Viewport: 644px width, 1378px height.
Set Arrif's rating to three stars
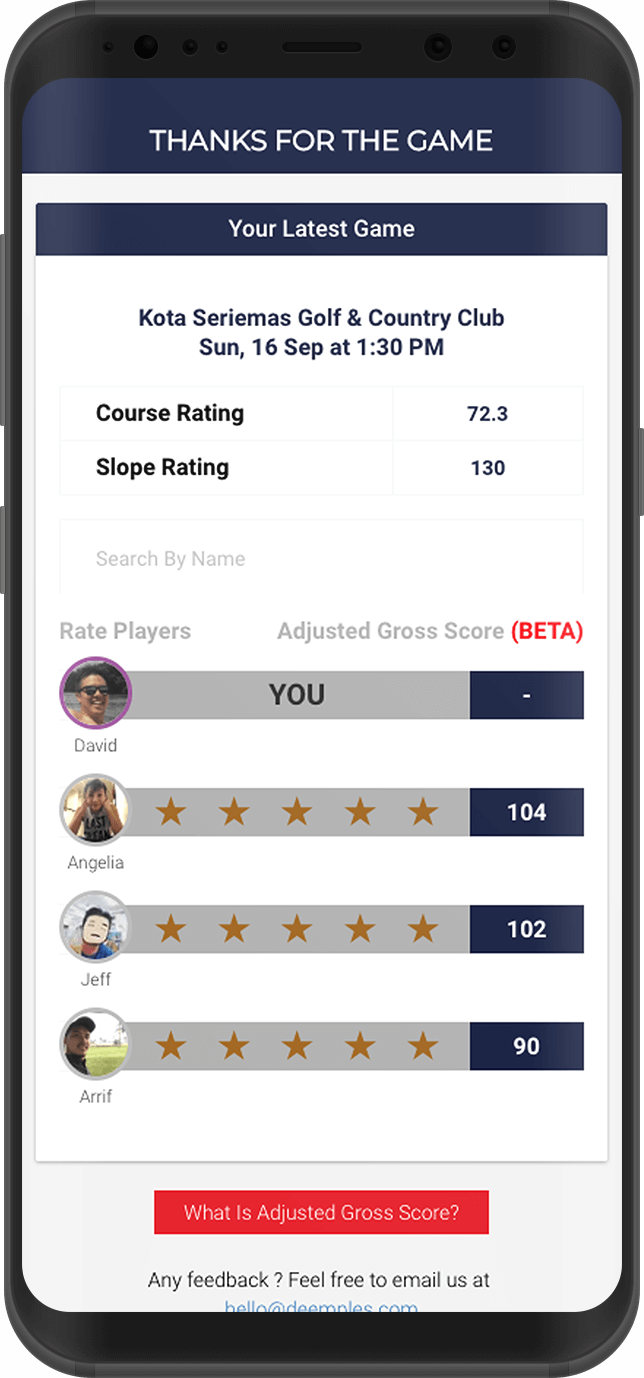297,1045
